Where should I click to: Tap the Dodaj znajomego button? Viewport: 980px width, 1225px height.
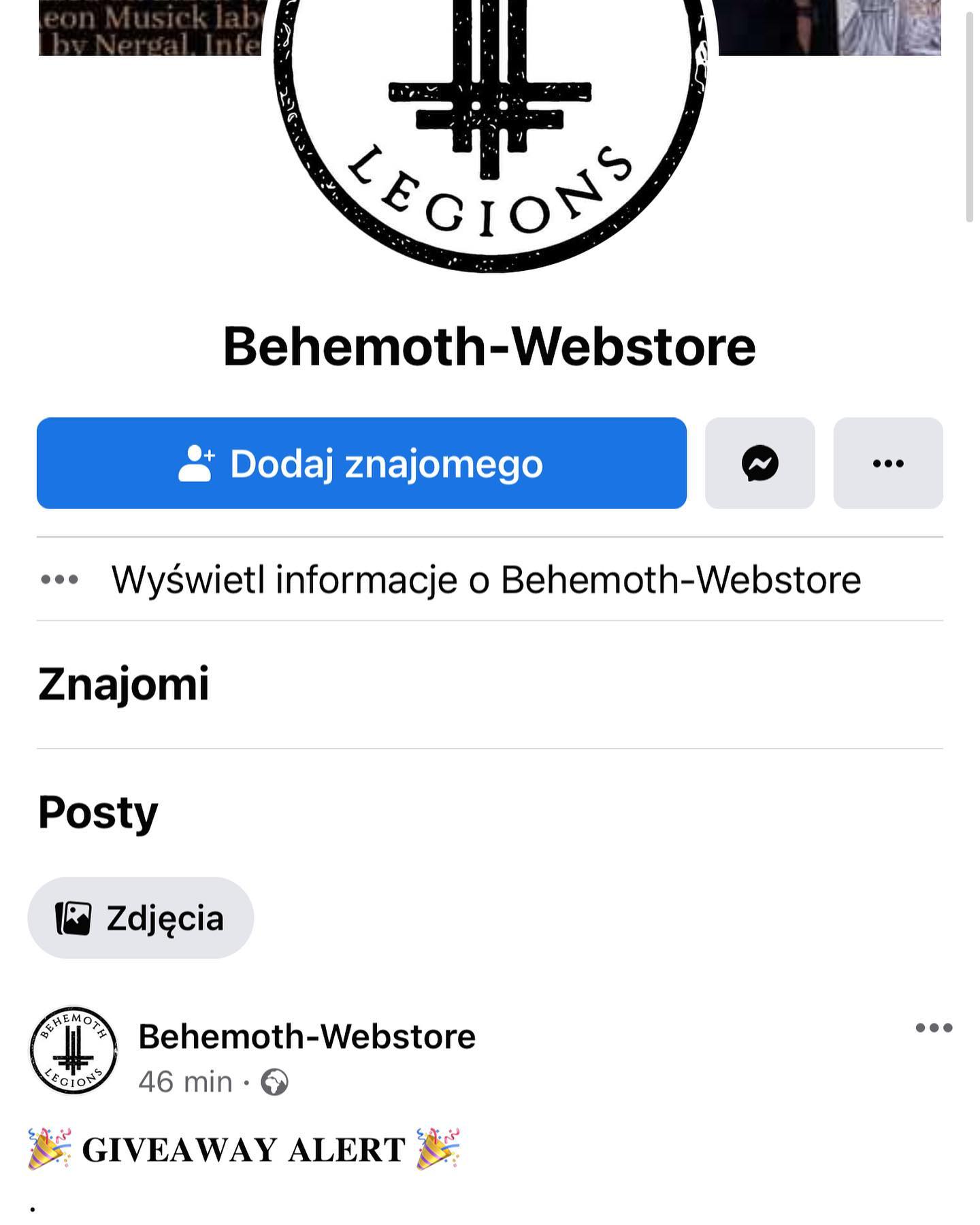pos(361,463)
